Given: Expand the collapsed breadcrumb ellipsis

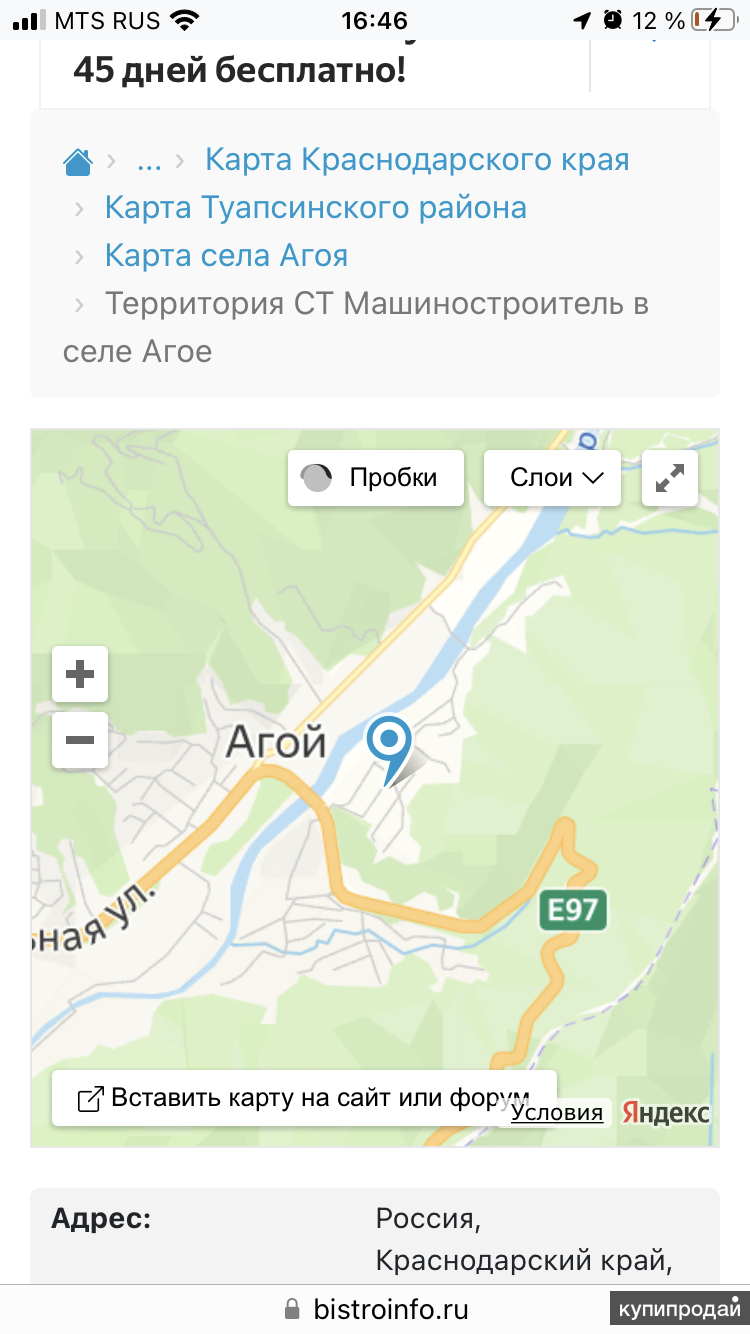Looking at the screenshot, I should 149,160.
